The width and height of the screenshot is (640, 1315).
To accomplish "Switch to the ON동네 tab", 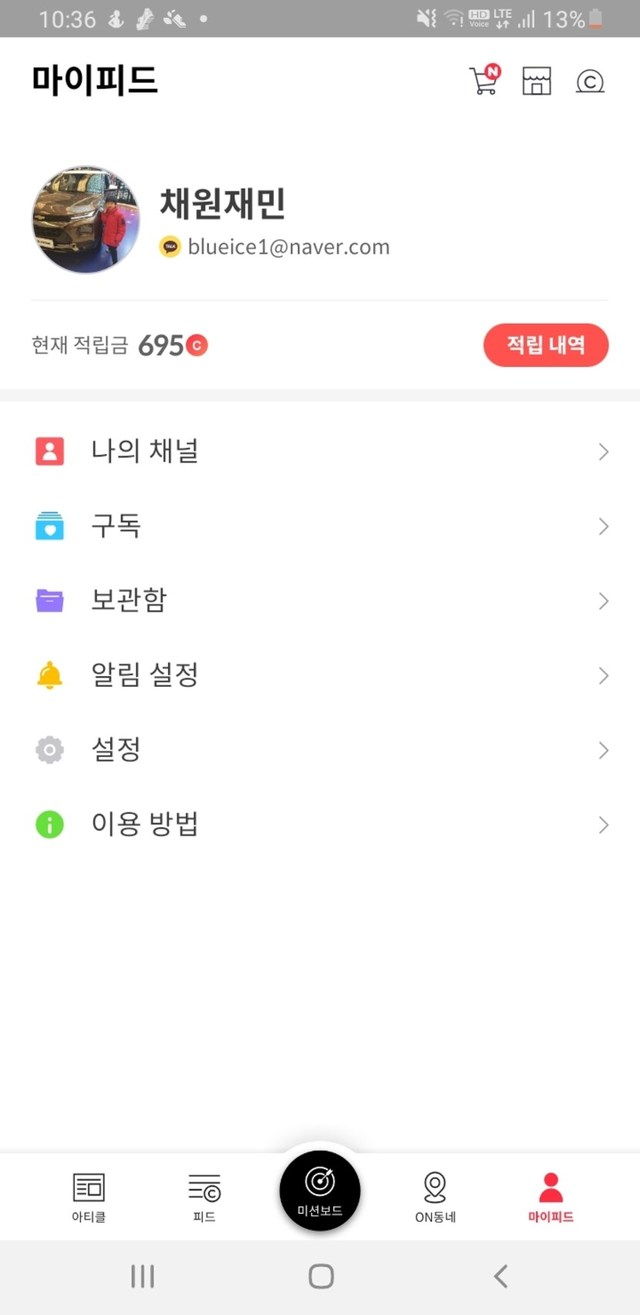I will [435, 1197].
